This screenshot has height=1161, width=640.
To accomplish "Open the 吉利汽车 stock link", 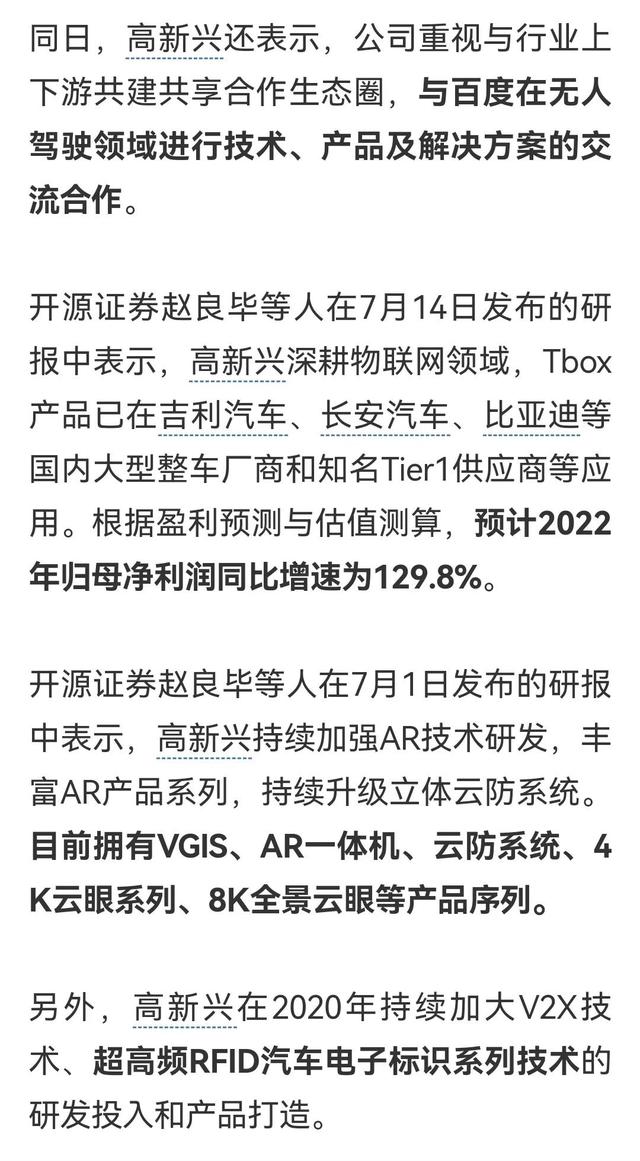I will (x=223, y=415).
